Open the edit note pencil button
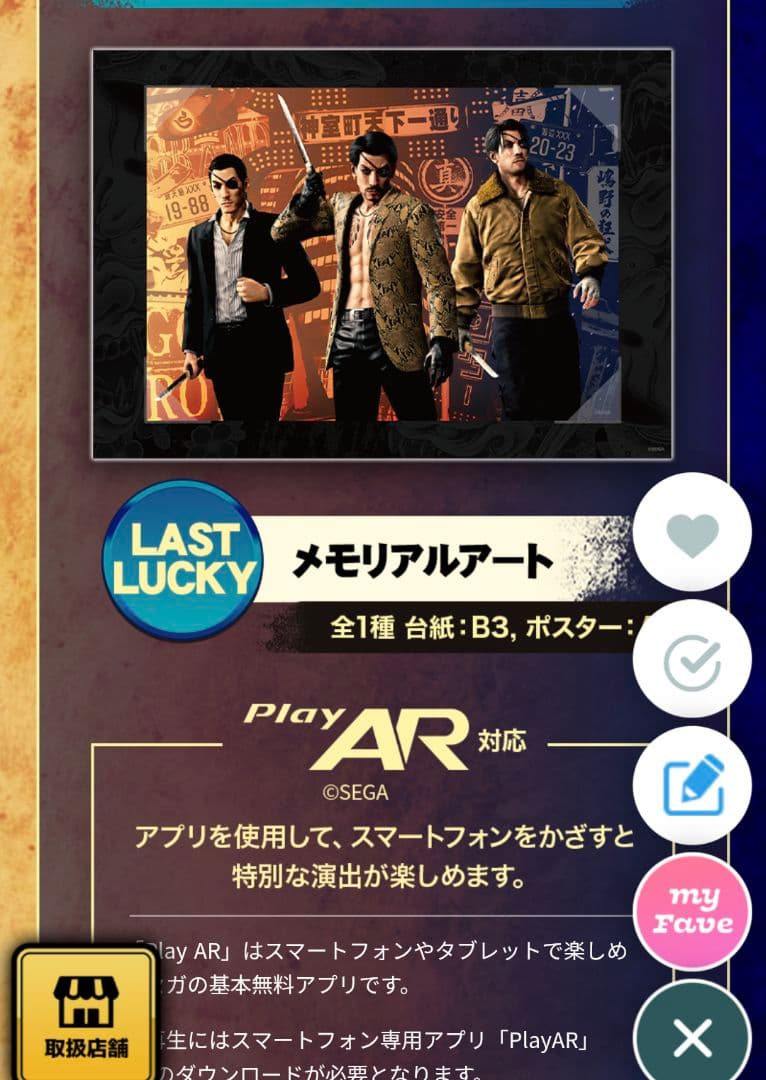The image size is (766, 1080). pos(692,786)
